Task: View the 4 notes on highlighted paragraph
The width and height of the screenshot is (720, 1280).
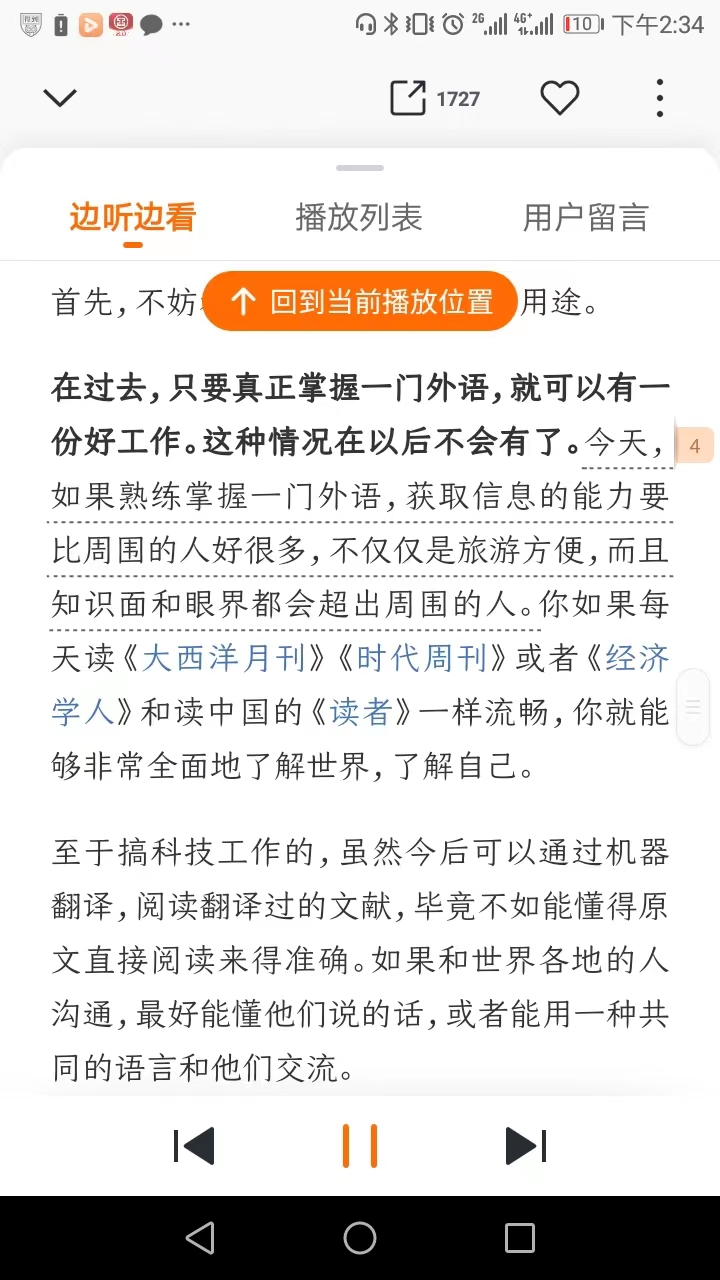Action: tap(694, 445)
